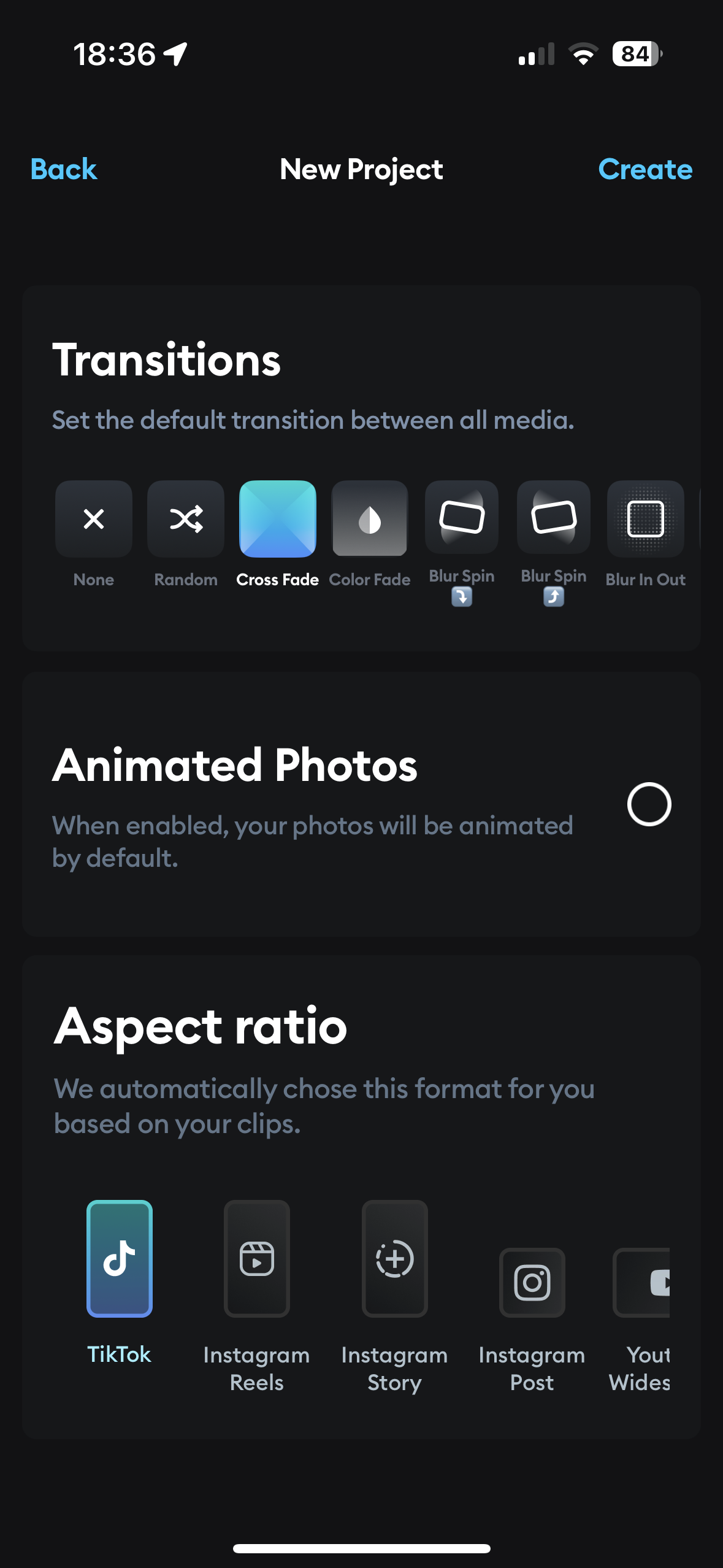The image size is (723, 1568).
Task: Choose Instagram Story format
Action: pos(394,1259)
